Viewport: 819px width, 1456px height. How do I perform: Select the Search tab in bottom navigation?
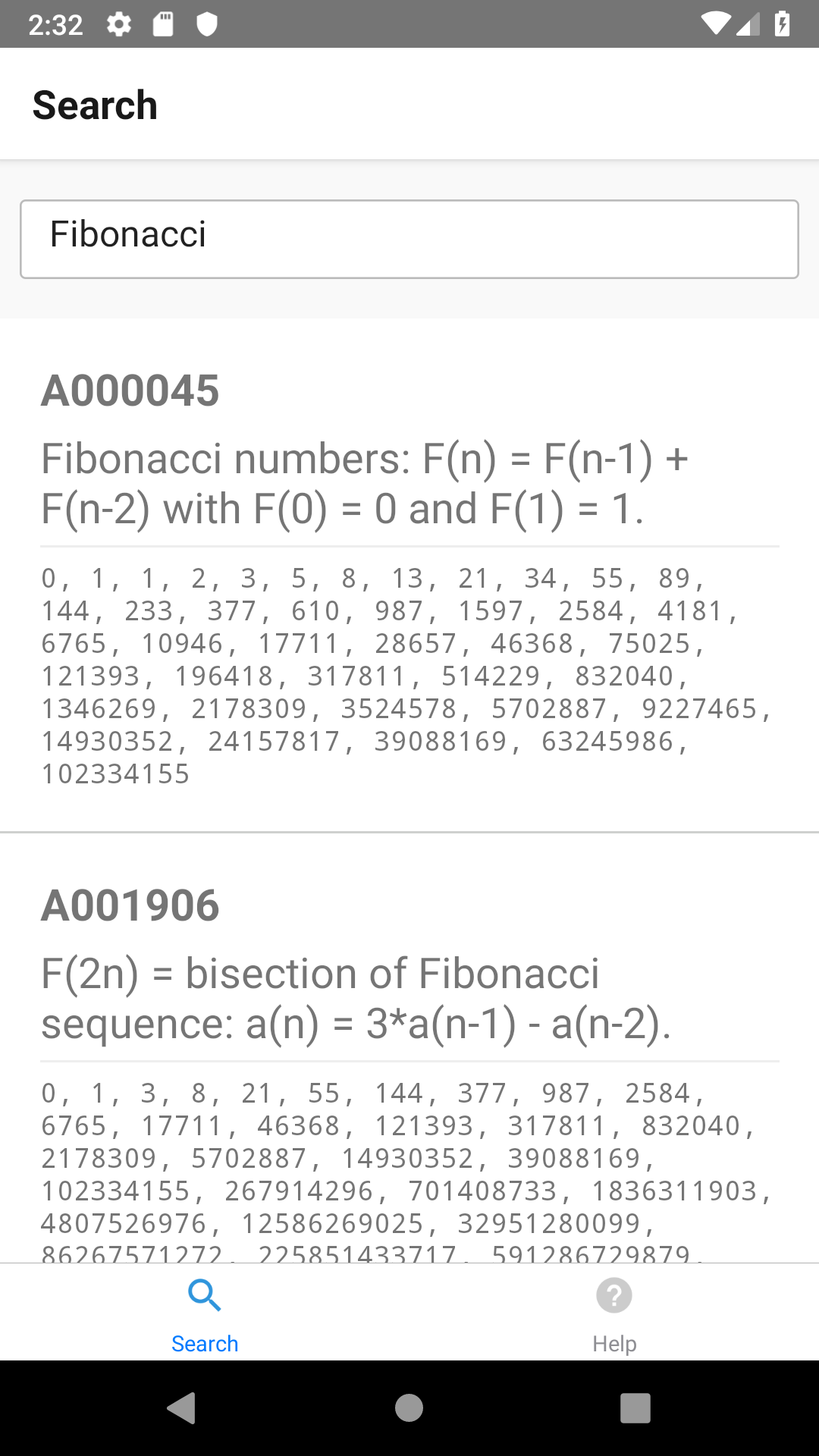pyautogui.click(x=205, y=1313)
